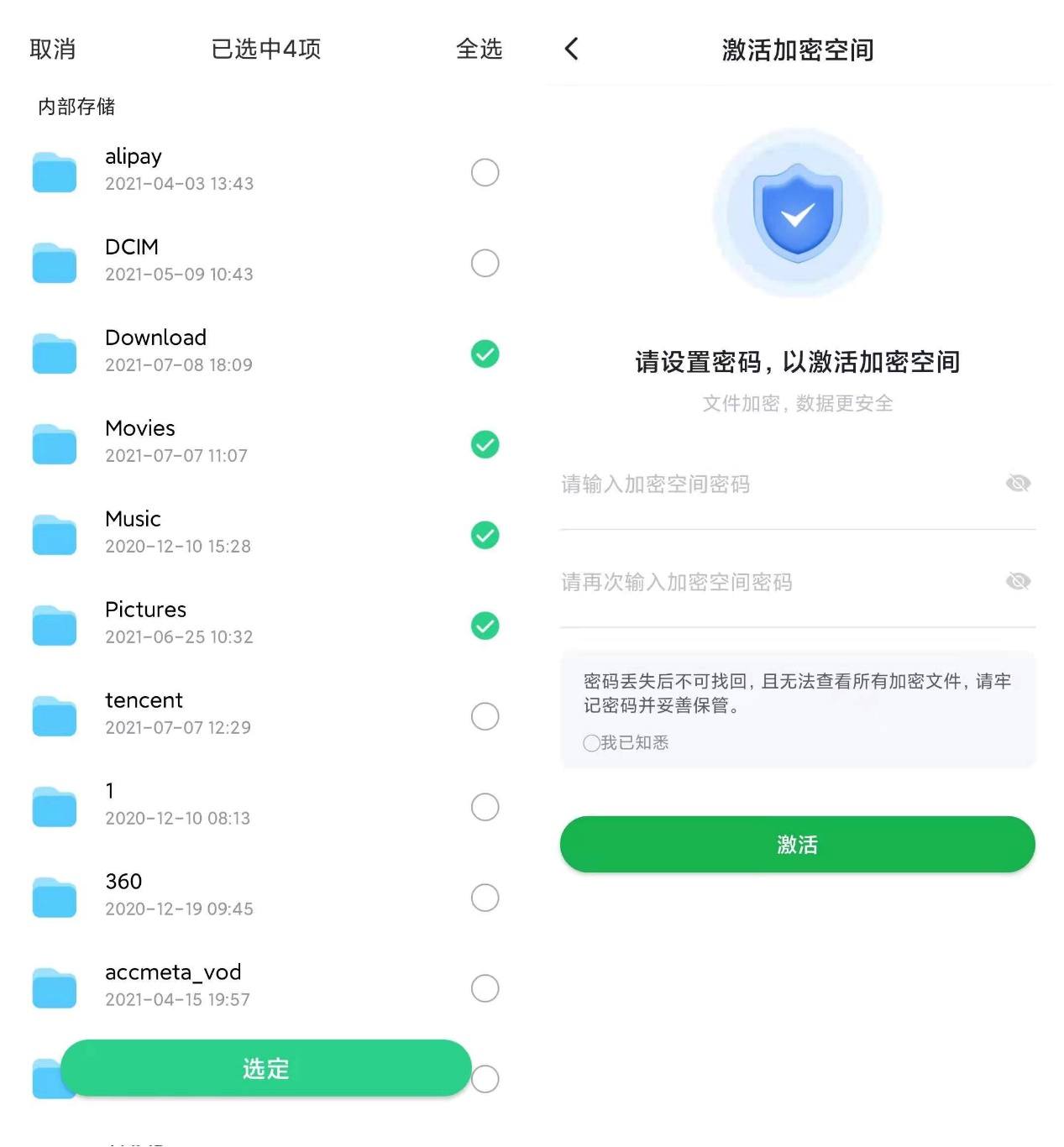The image size is (1064, 1147).
Task: Open the Download folder icon
Action: point(54,354)
